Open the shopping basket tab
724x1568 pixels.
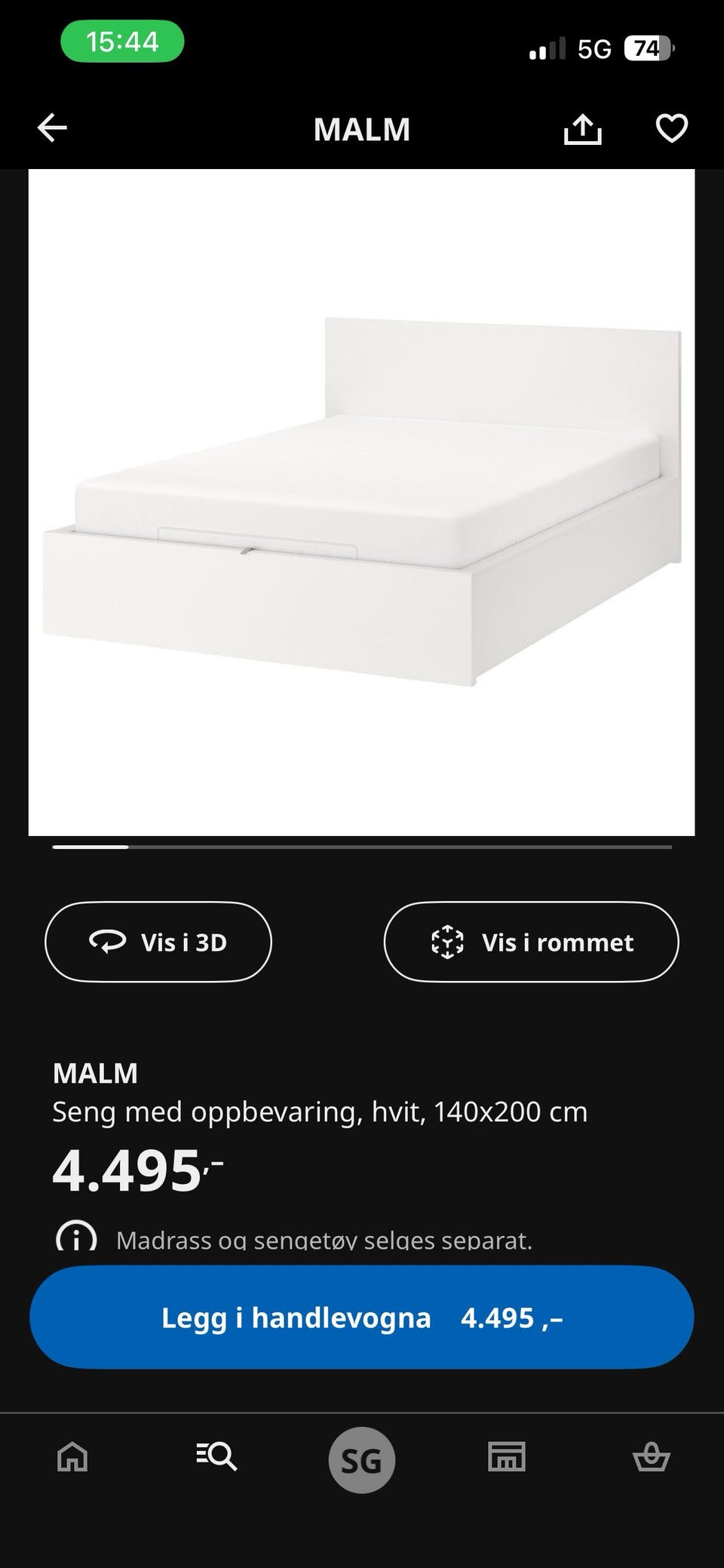pos(651,1457)
